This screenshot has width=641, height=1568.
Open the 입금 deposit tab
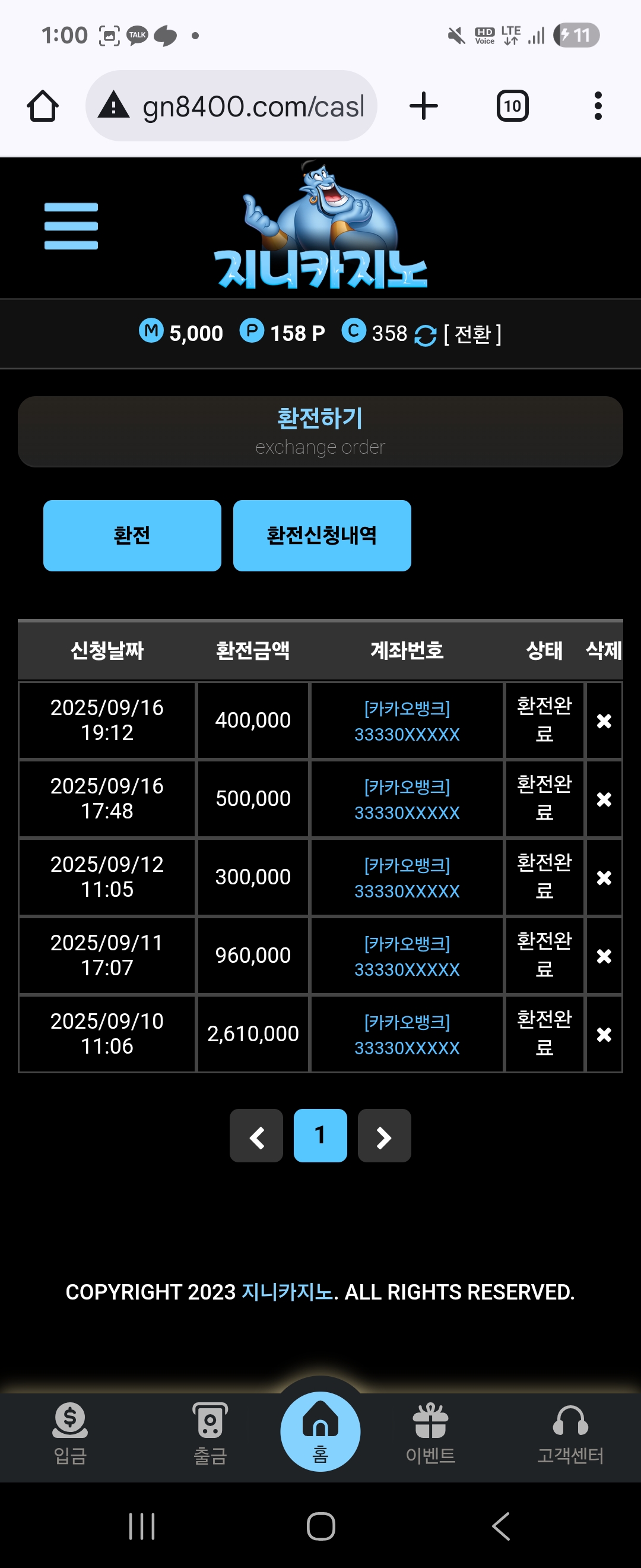(71, 1433)
